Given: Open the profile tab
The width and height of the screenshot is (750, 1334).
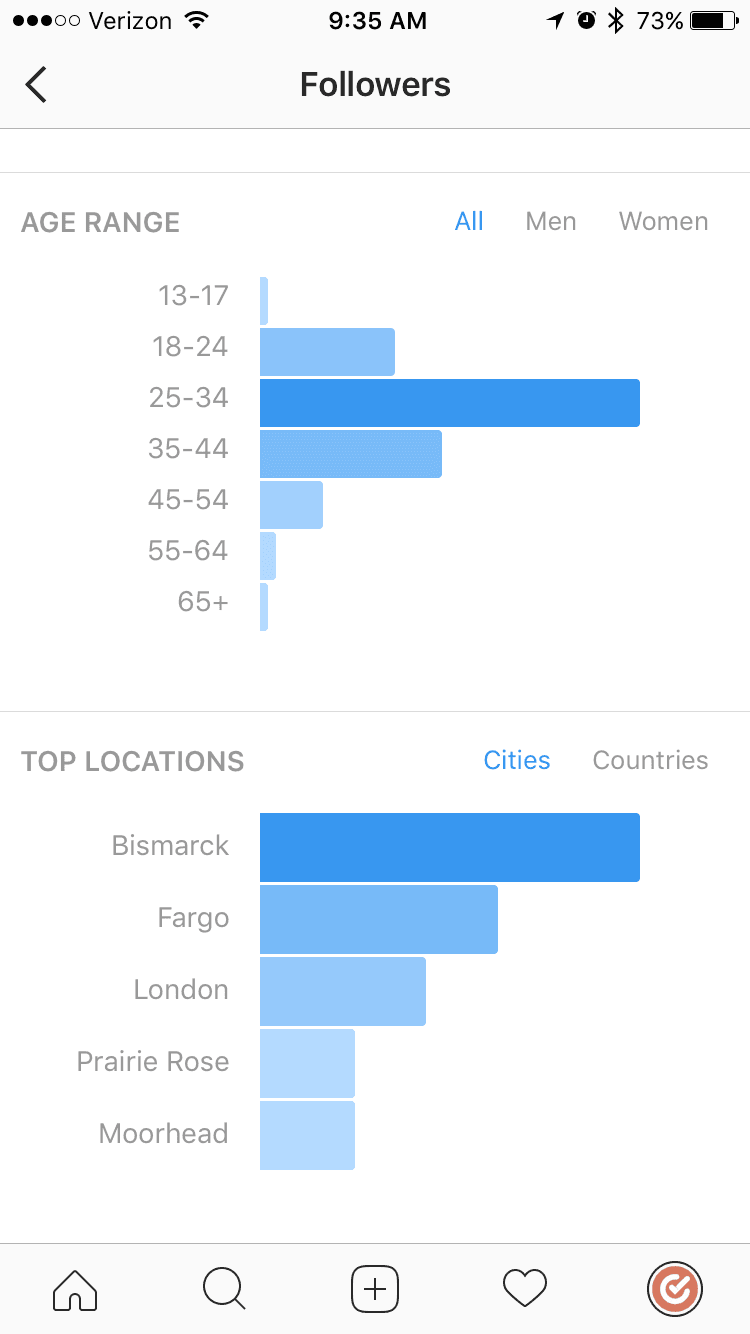Looking at the screenshot, I should (x=675, y=1289).
